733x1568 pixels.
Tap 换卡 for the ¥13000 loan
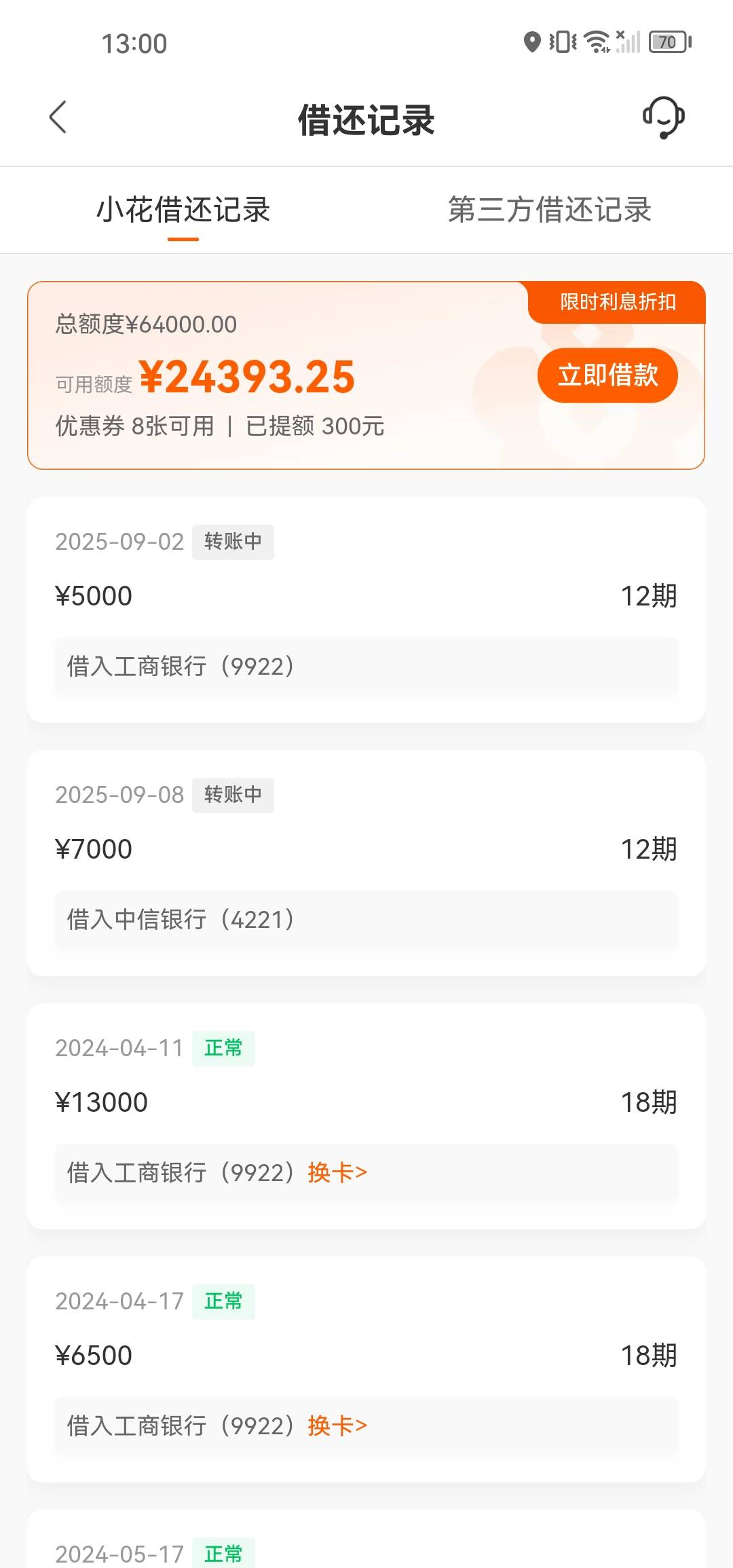coord(337,1172)
